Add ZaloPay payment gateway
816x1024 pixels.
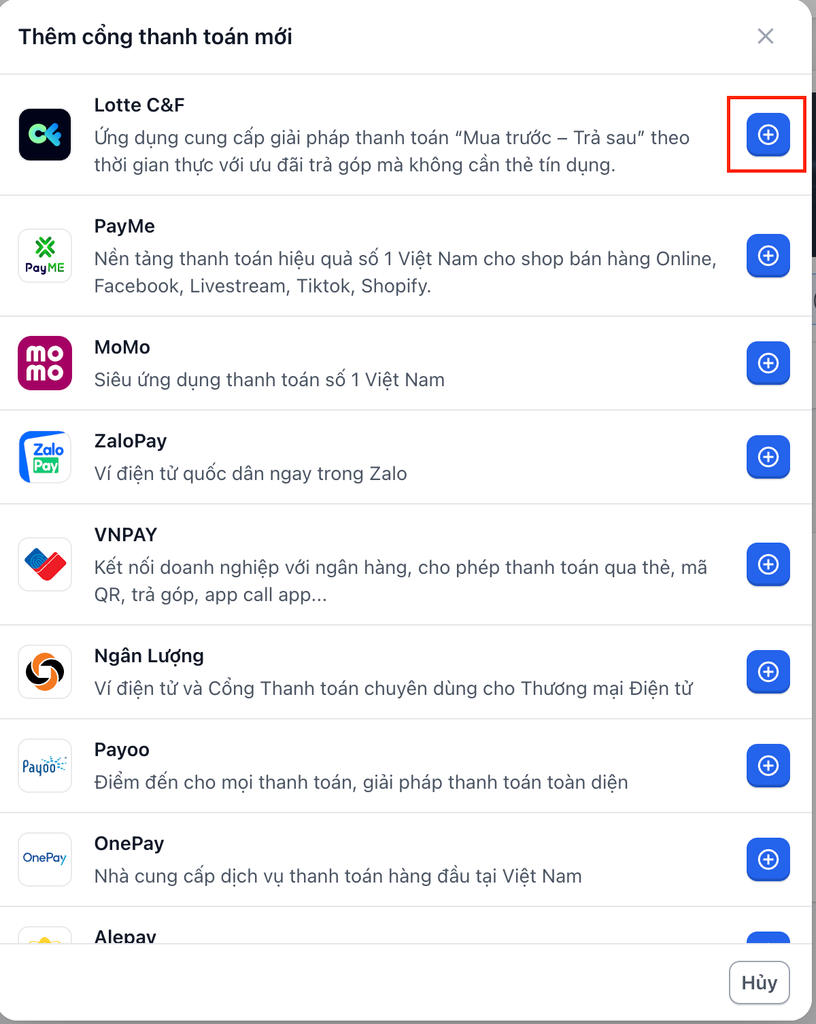[x=768, y=457]
